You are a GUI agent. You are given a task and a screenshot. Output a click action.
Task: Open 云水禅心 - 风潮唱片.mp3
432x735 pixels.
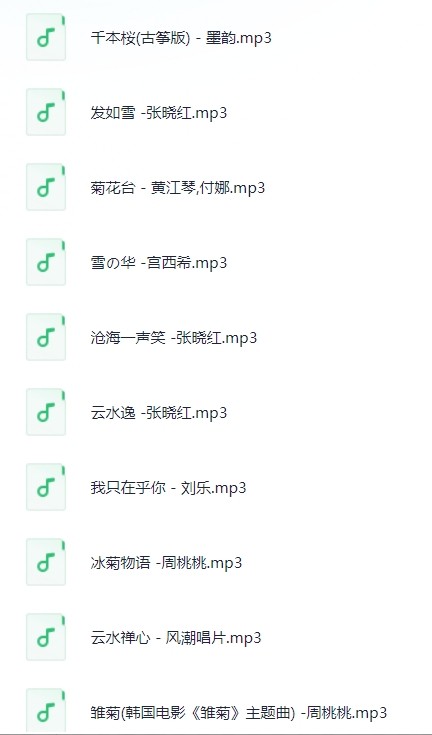176,638
